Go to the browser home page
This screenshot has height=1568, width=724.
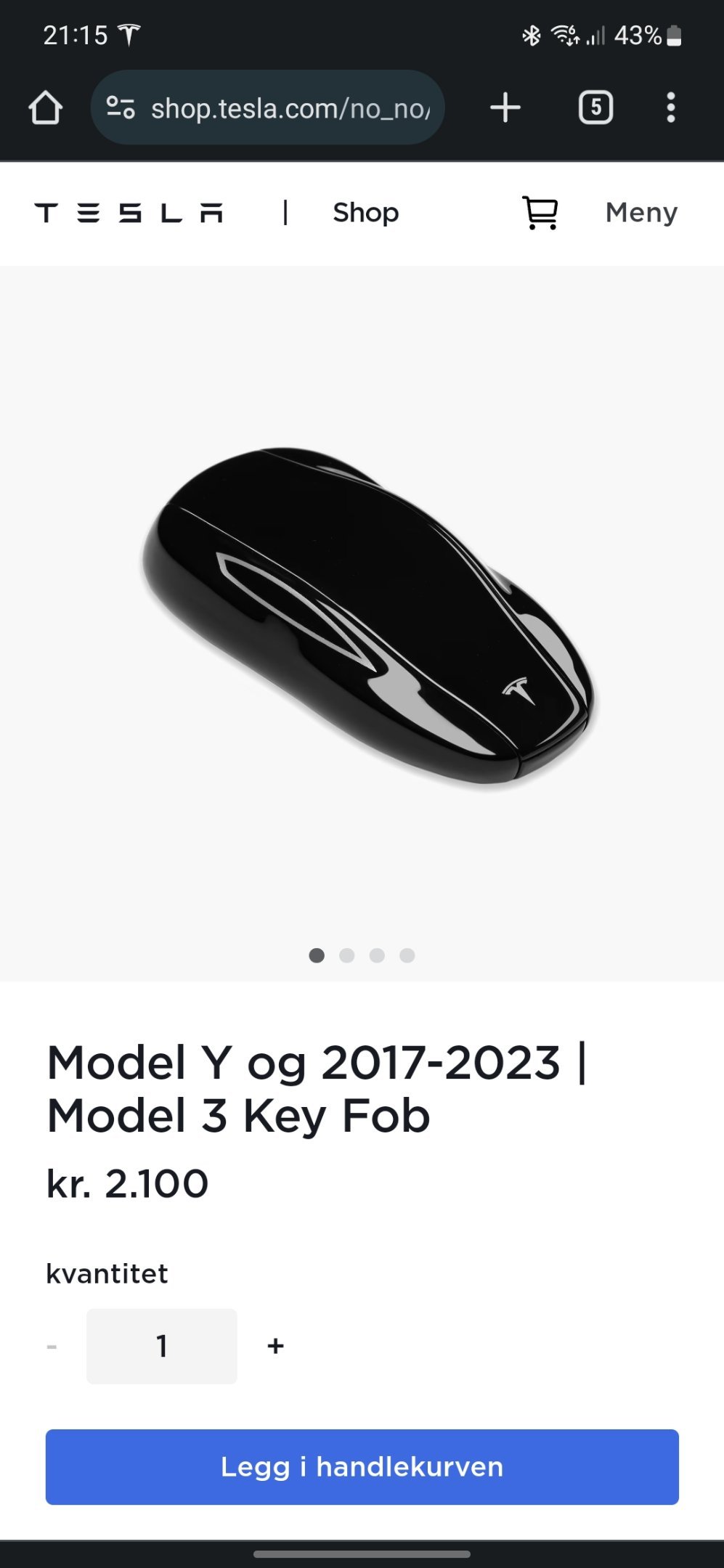[x=46, y=108]
